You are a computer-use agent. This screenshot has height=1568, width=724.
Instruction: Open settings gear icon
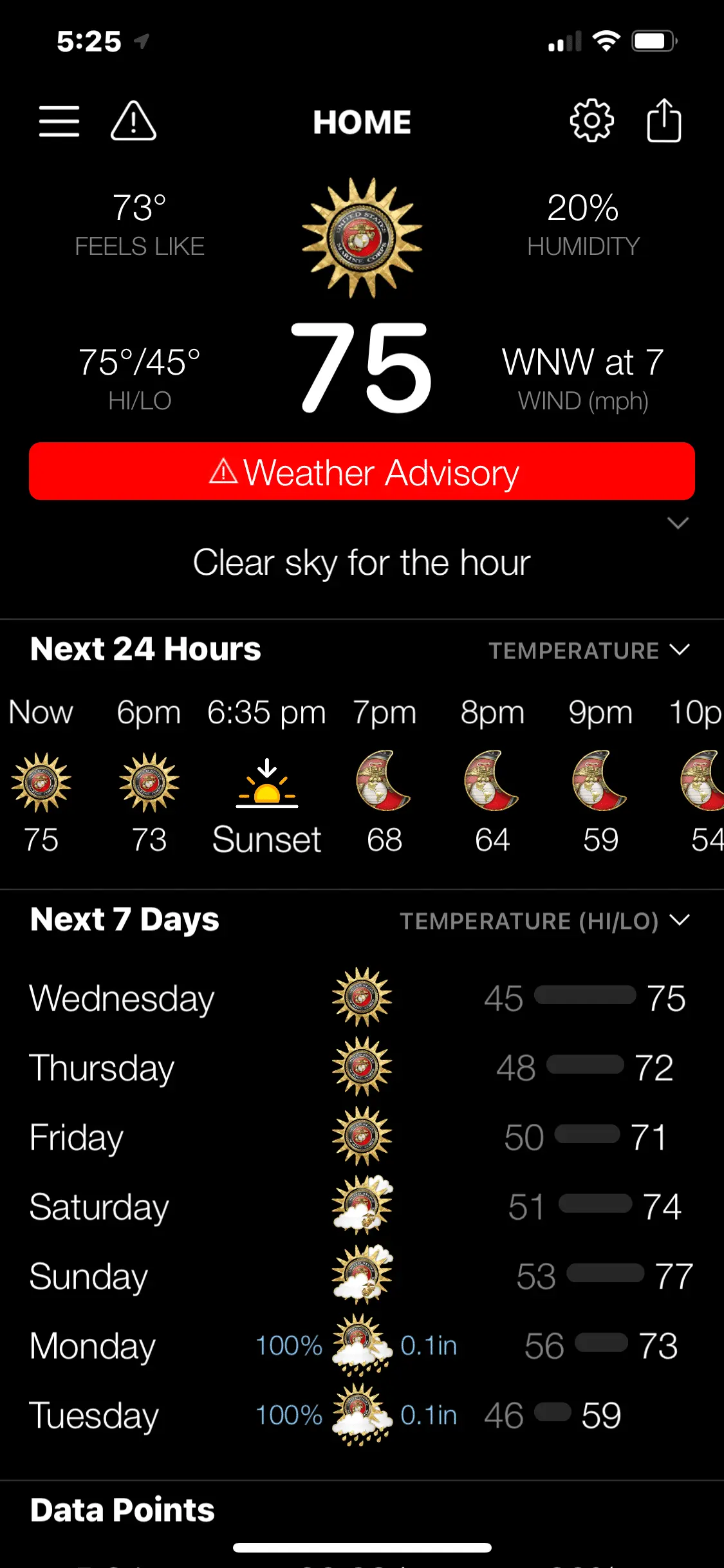click(x=591, y=121)
